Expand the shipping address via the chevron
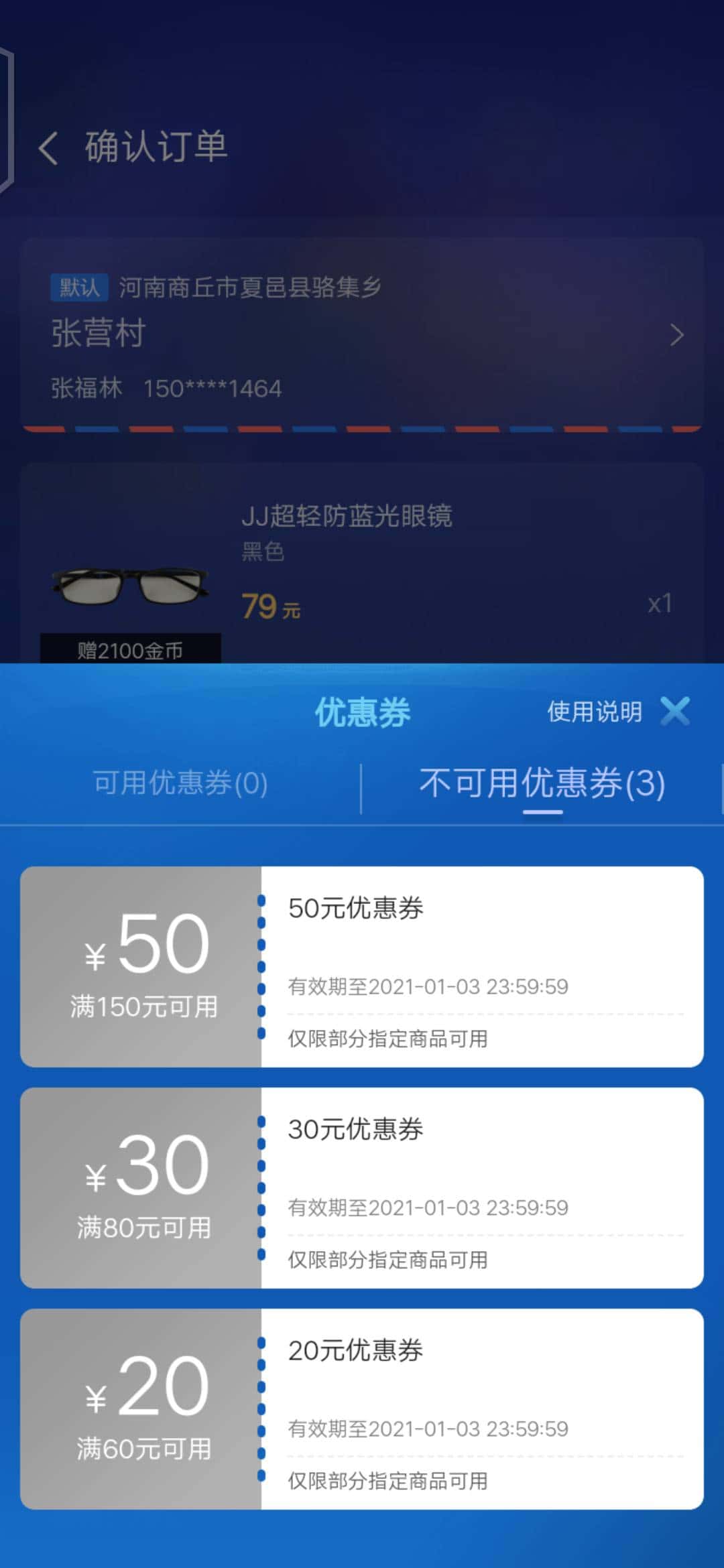This screenshot has width=724, height=1568. [x=676, y=335]
